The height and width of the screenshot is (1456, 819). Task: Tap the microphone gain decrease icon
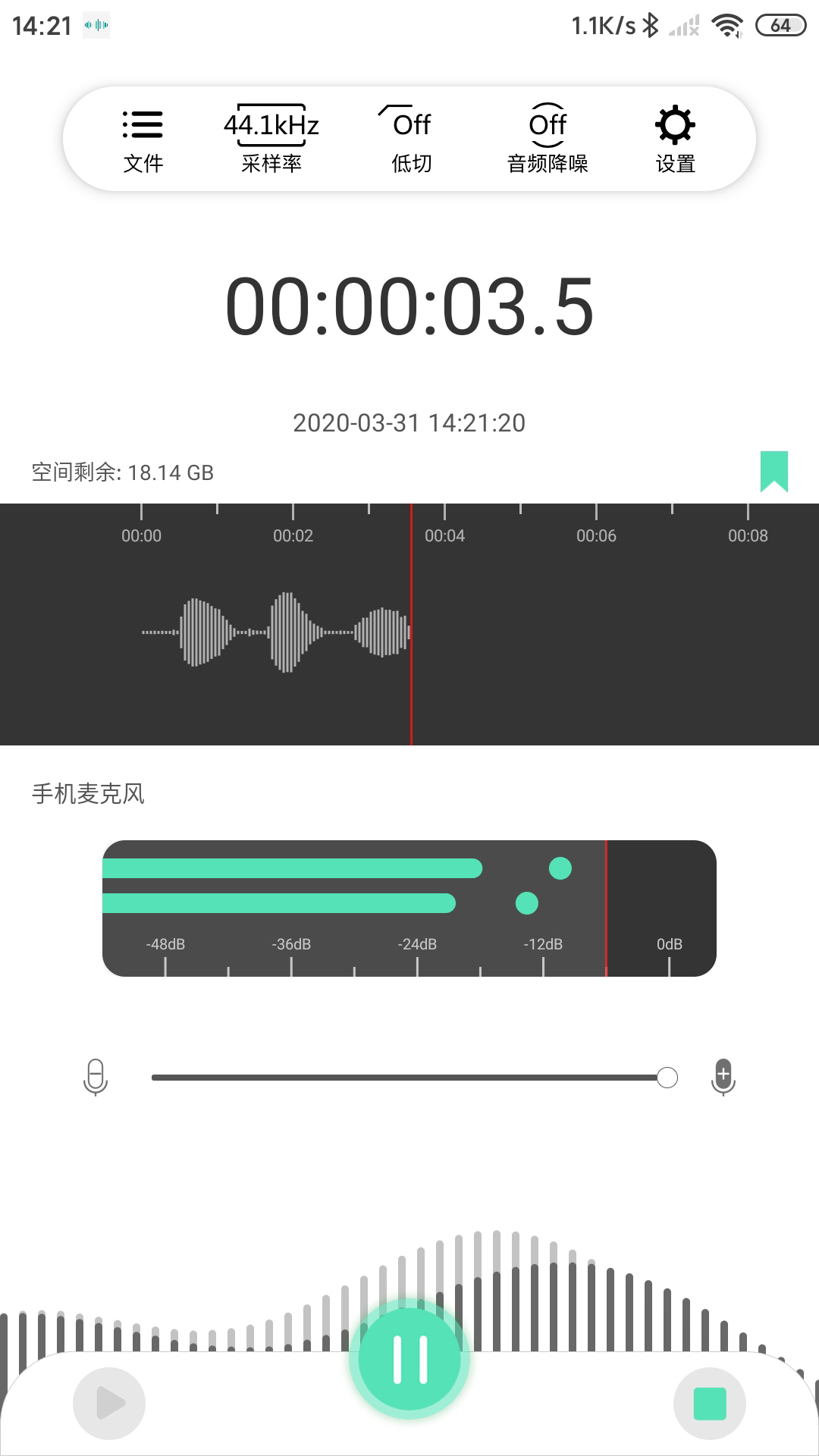[x=94, y=1077]
